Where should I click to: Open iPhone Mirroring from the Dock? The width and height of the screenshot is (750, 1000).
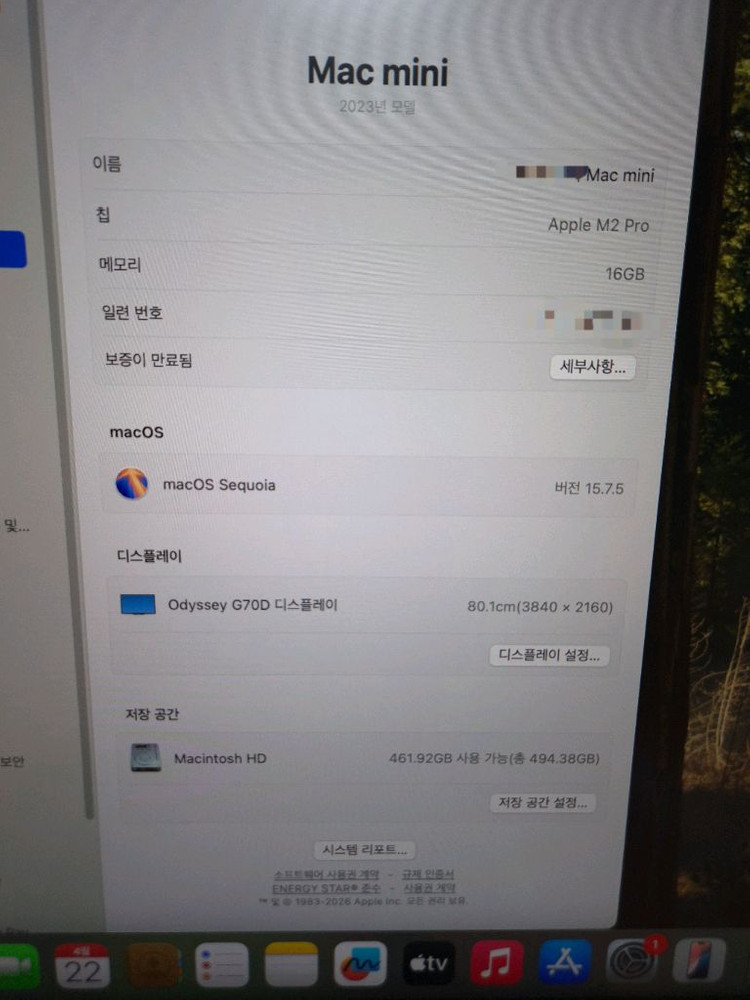coord(697,963)
